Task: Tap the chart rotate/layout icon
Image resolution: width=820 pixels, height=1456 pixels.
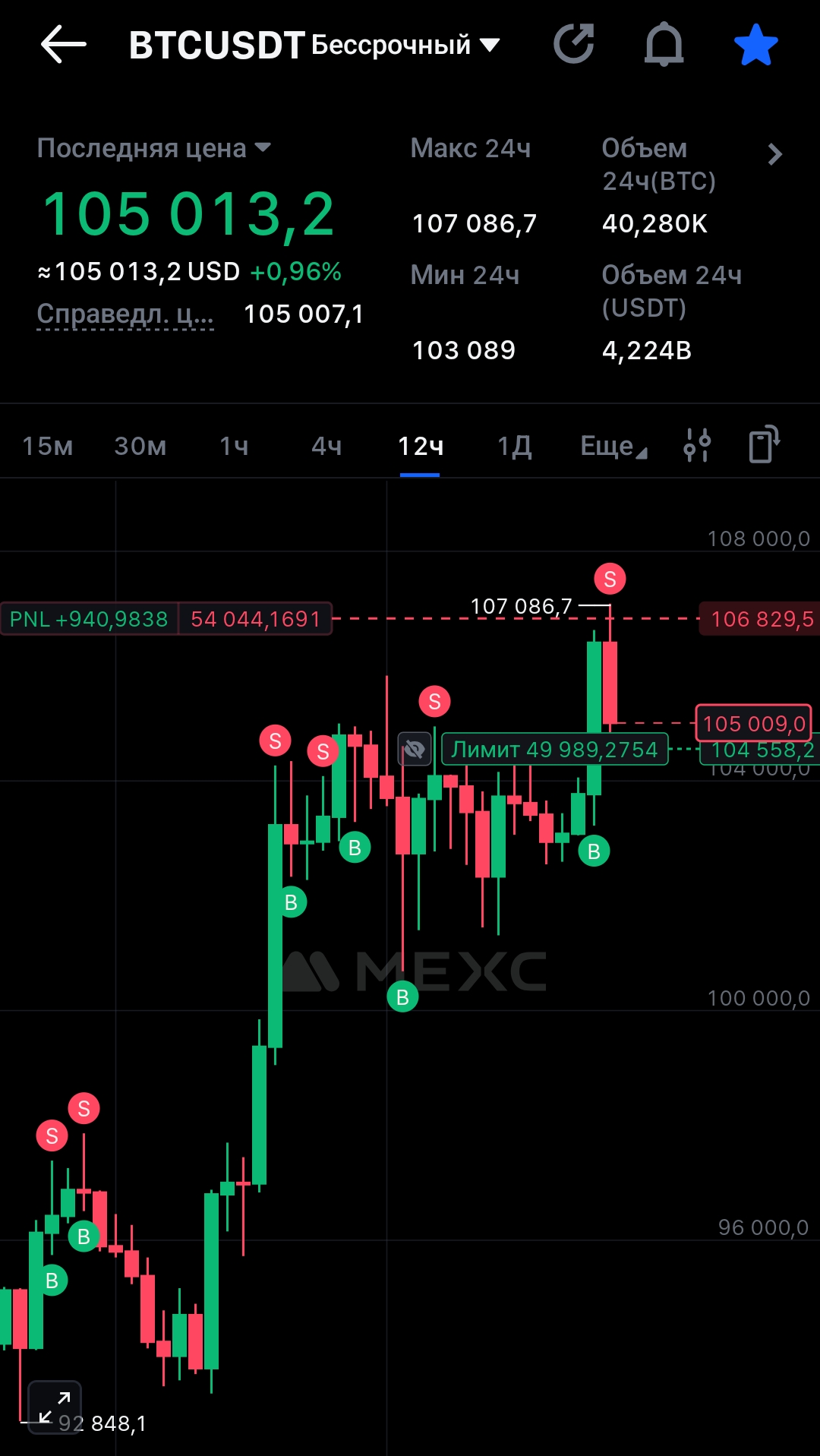Action: tap(764, 444)
